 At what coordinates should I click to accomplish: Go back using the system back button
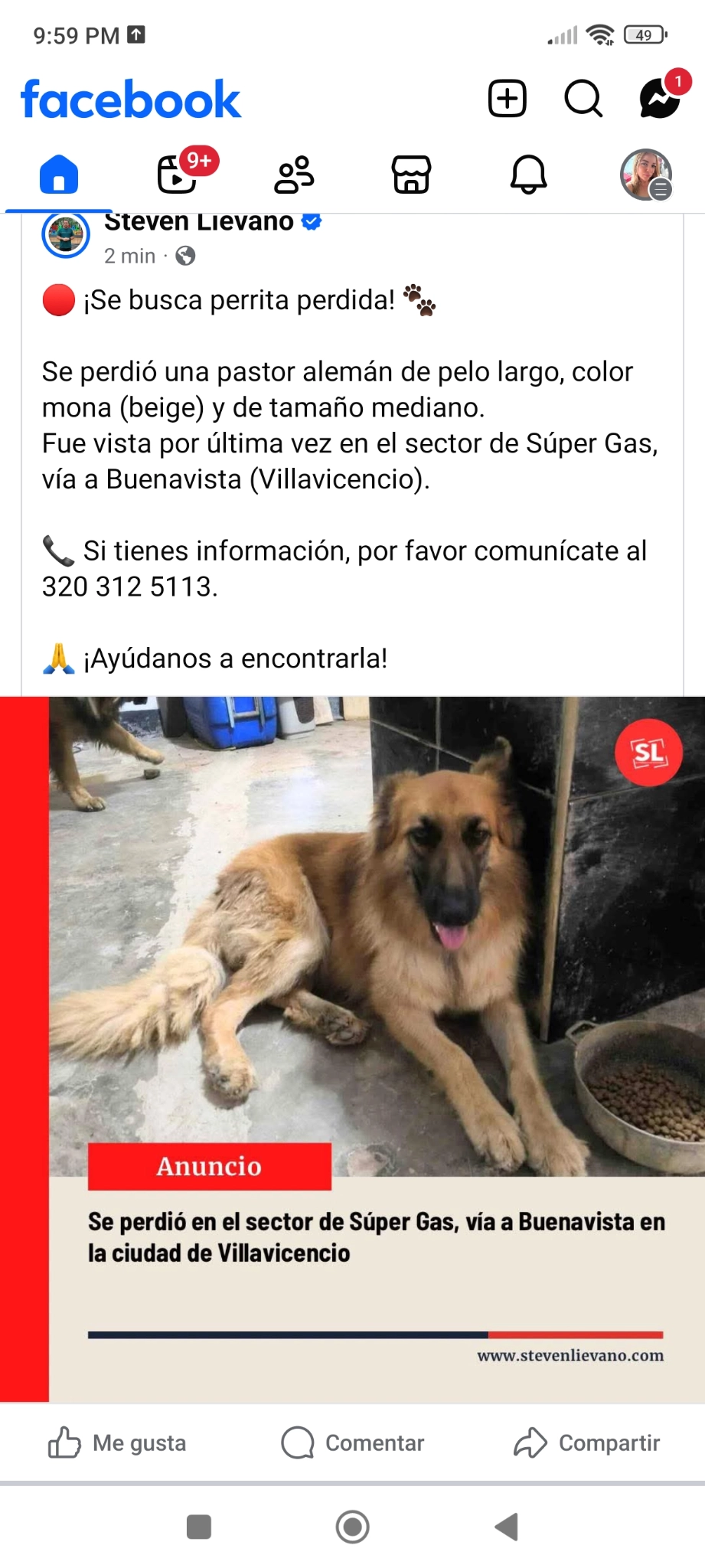coord(506,1527)
